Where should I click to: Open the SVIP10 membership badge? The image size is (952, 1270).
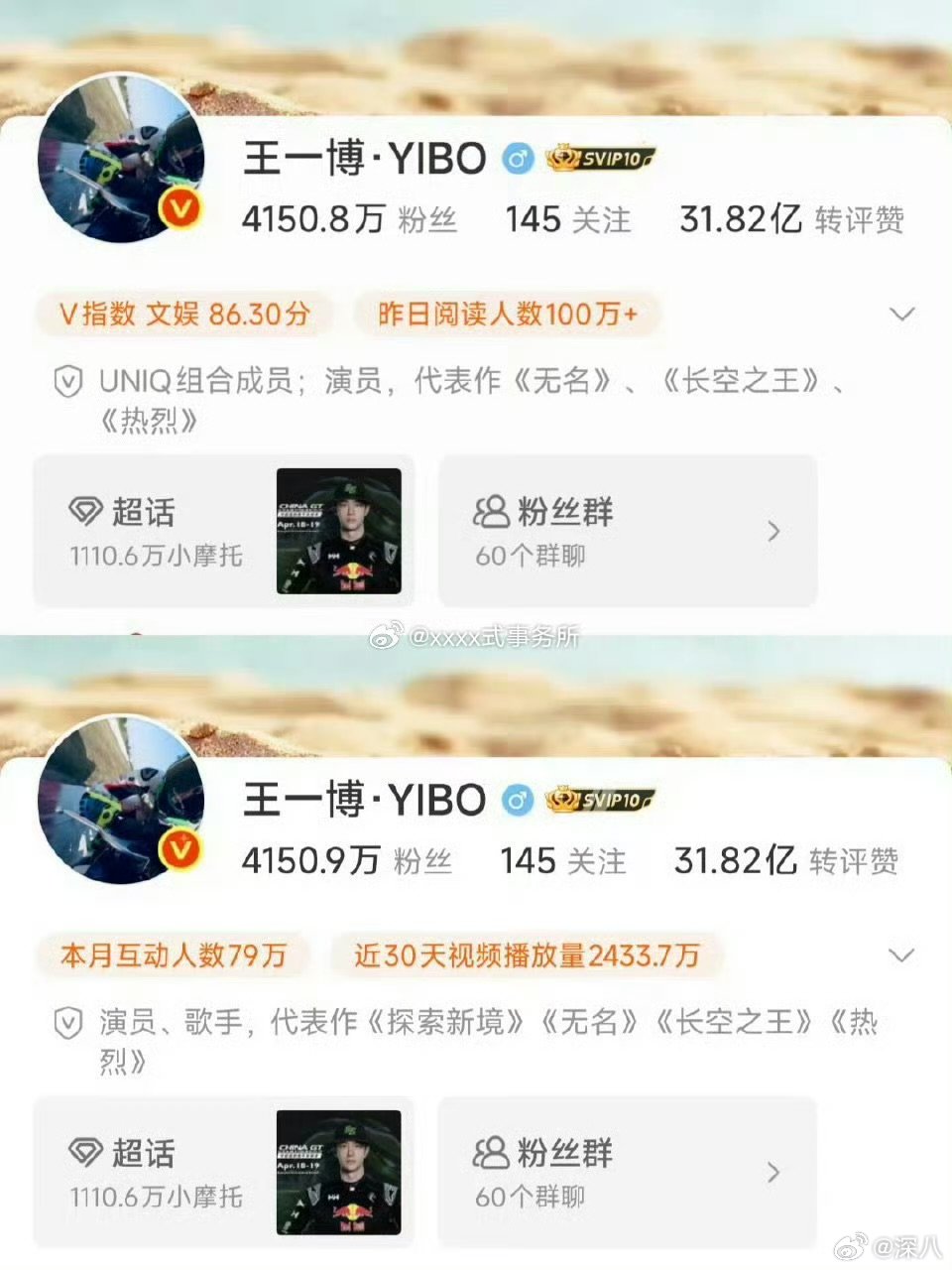pyautogui.click(x=600, y=158)
